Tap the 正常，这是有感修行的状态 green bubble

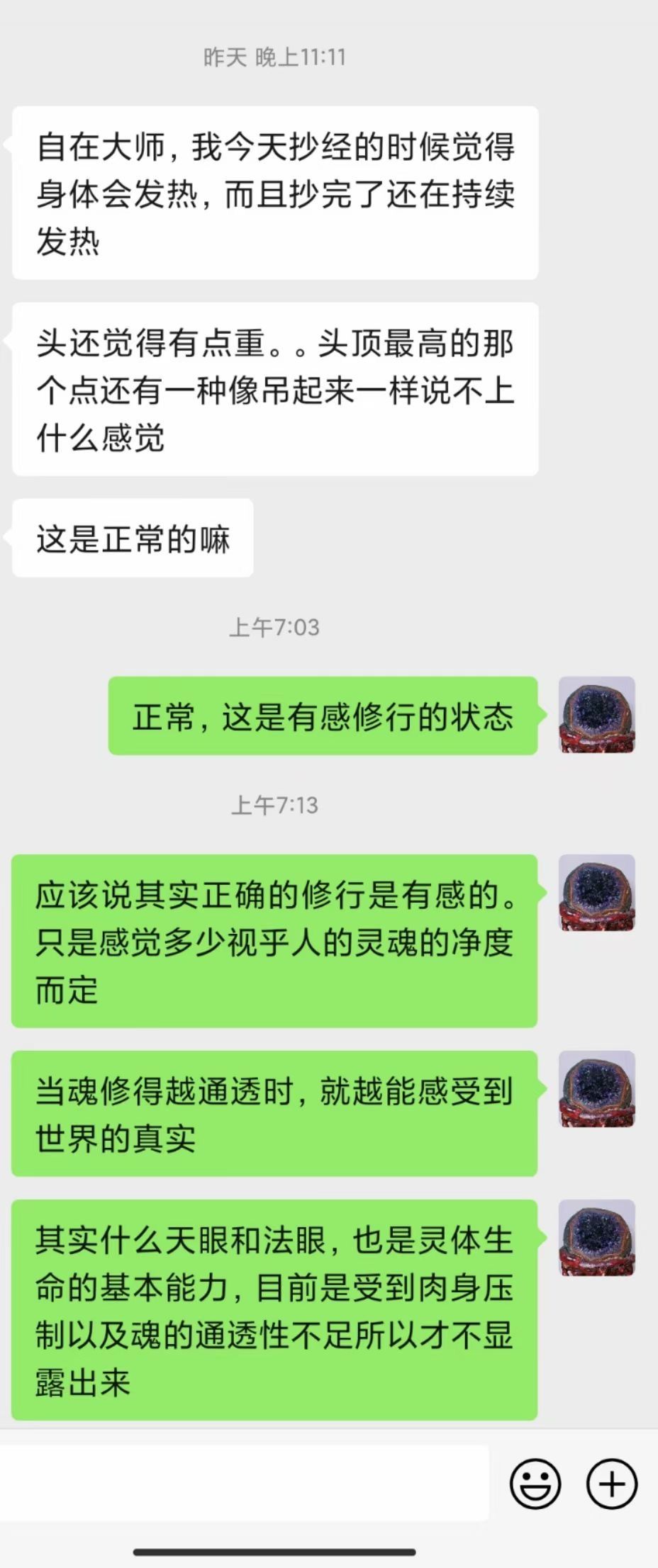323,718
